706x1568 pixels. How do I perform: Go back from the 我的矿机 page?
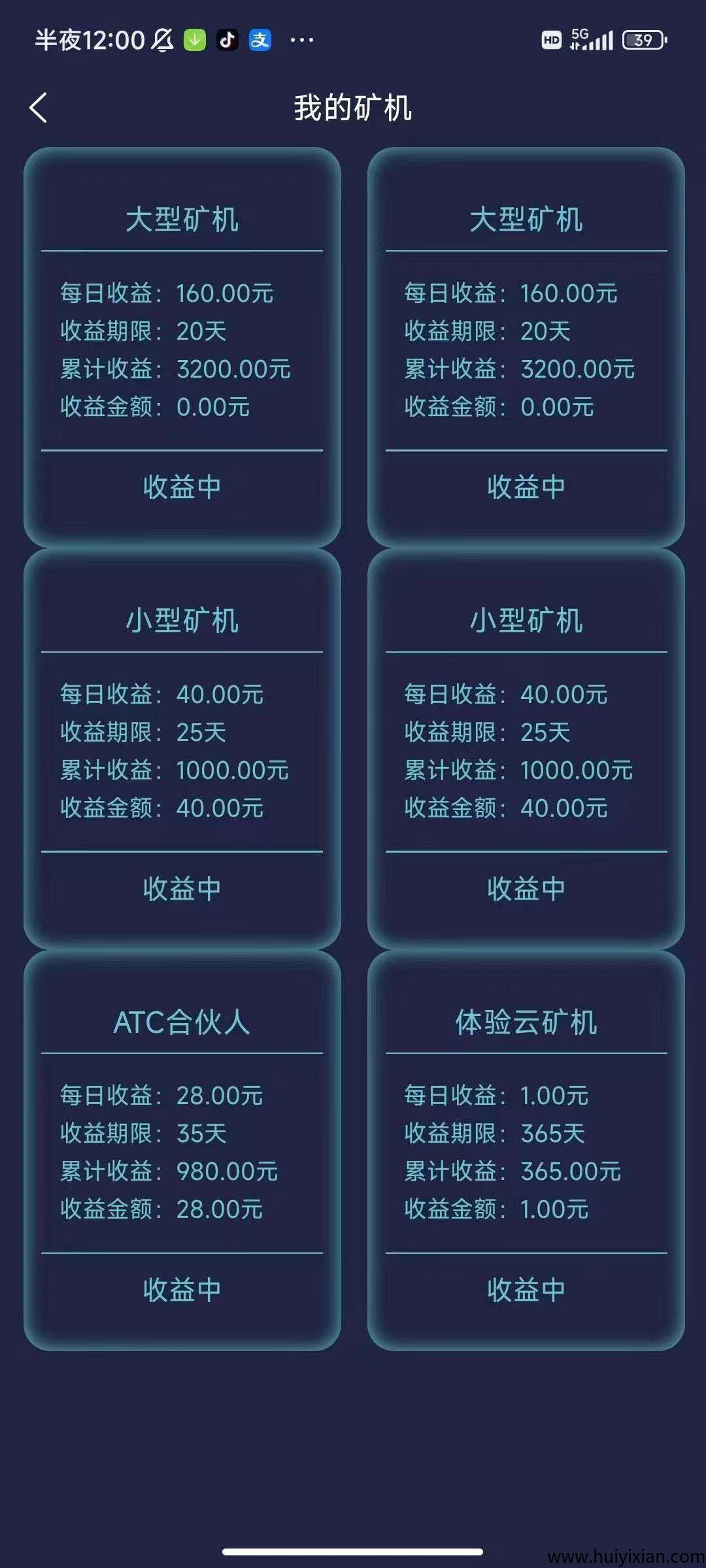click(x=39, y=108)
